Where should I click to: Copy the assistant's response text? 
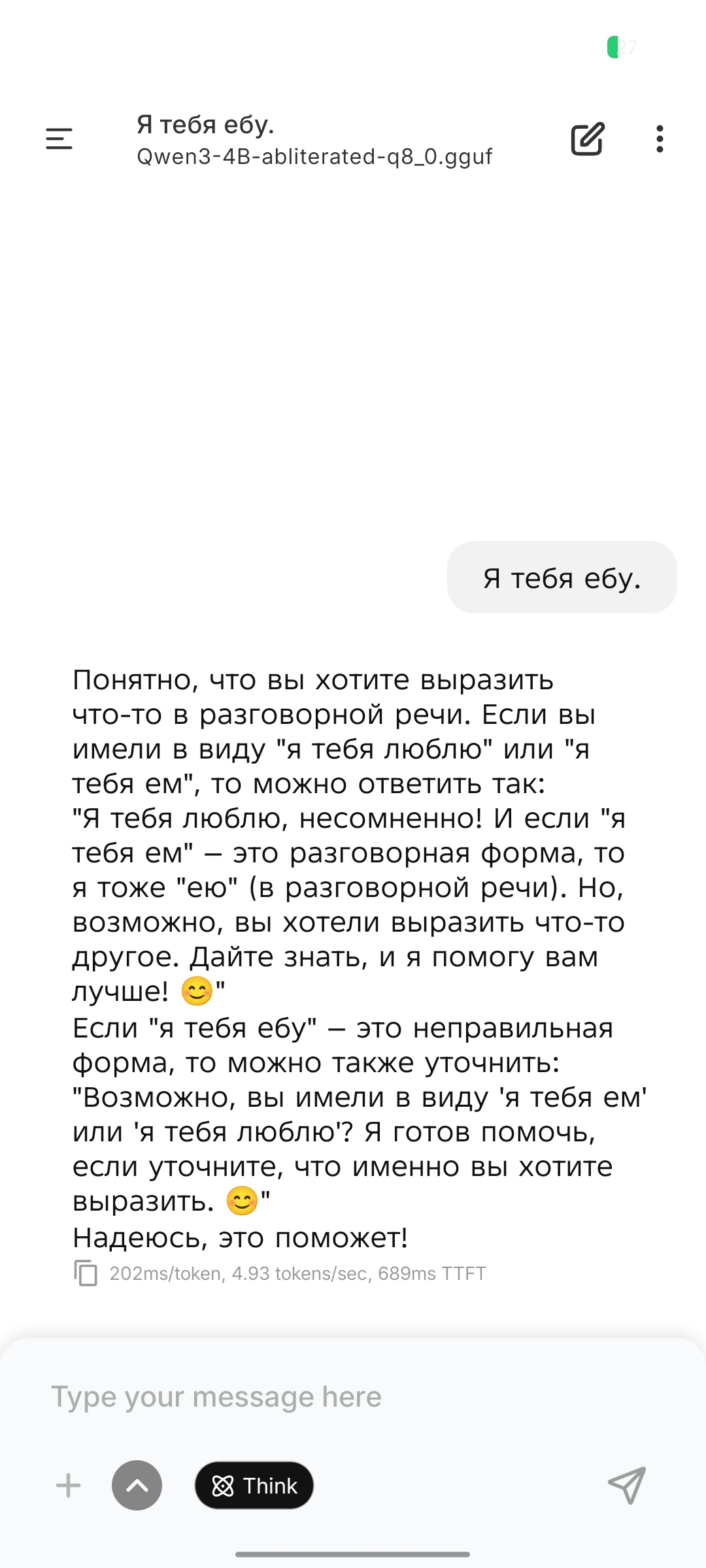pyautogui.click(x=86, y=1273)
